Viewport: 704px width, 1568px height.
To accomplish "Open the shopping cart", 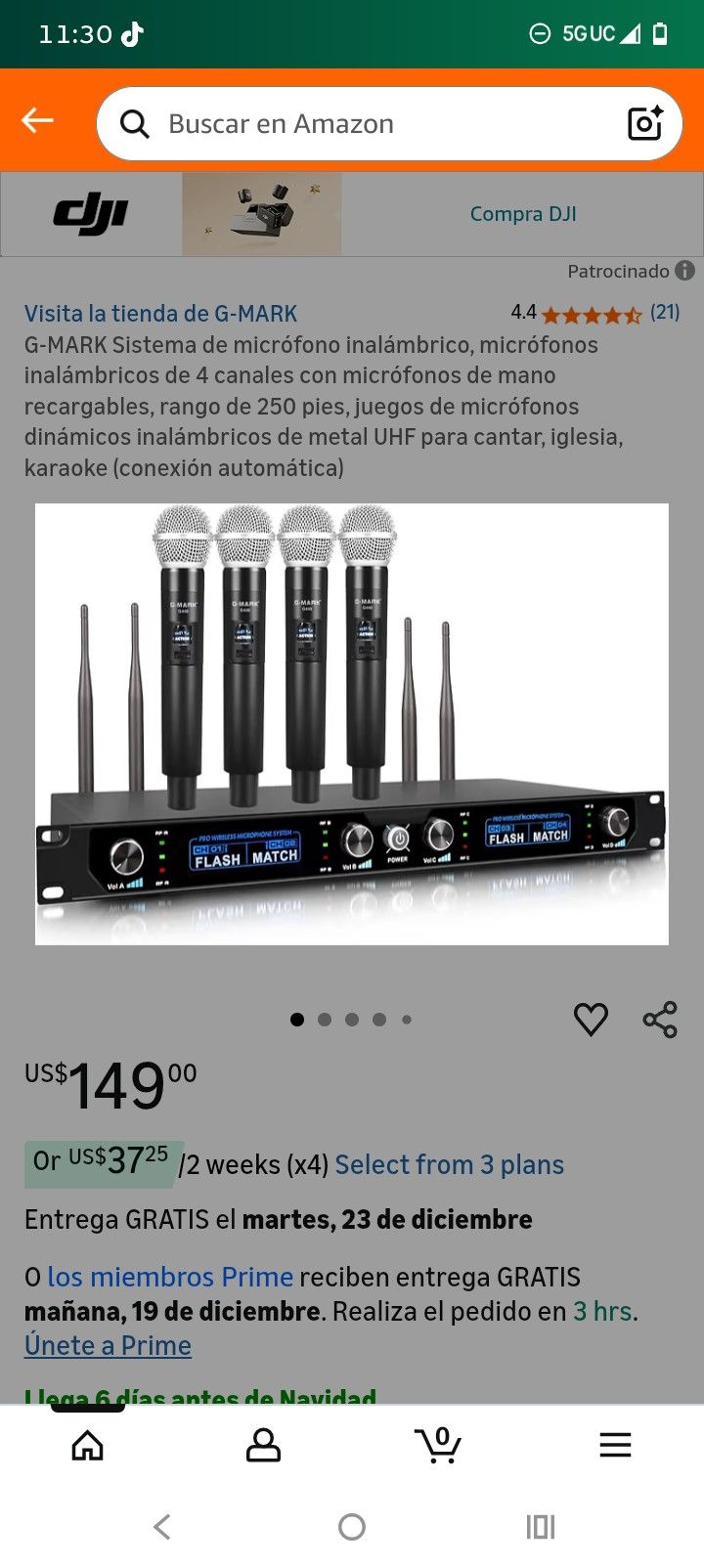I will 439,1445.
